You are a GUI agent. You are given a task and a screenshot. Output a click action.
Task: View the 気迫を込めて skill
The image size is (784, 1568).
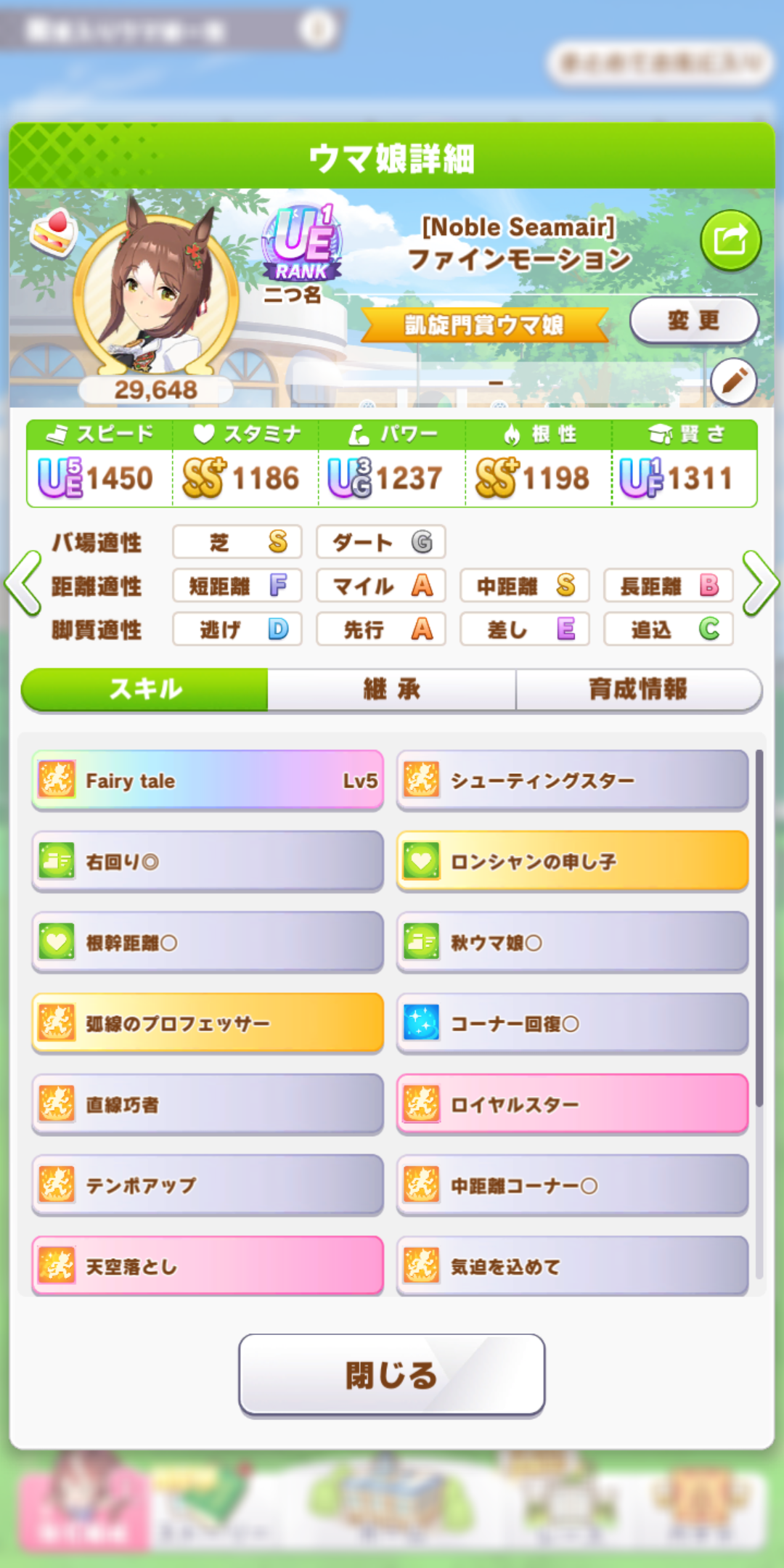click(x=572, y=1266)
